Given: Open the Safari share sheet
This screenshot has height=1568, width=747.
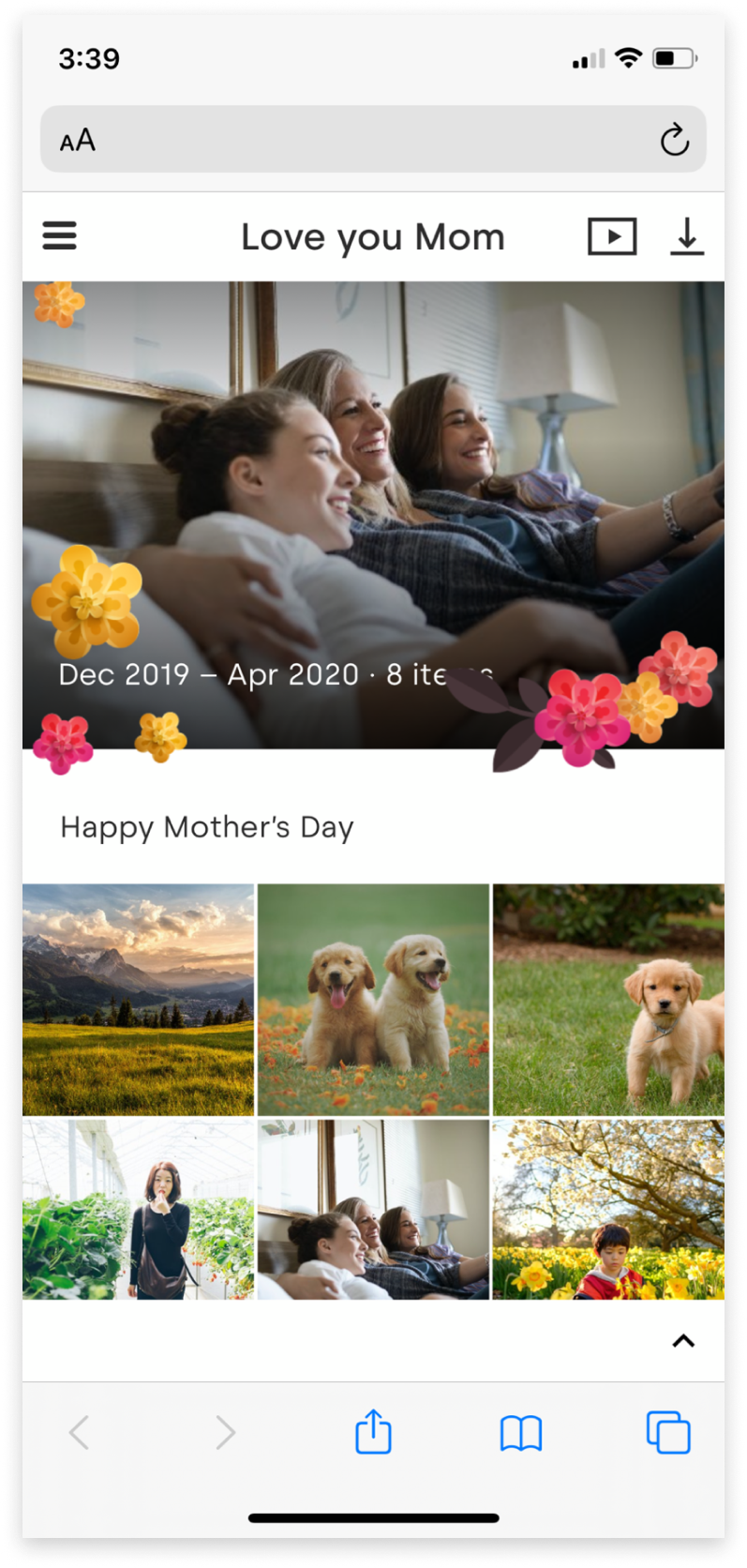Looking at the screenshot, I should coord(373,1432).
